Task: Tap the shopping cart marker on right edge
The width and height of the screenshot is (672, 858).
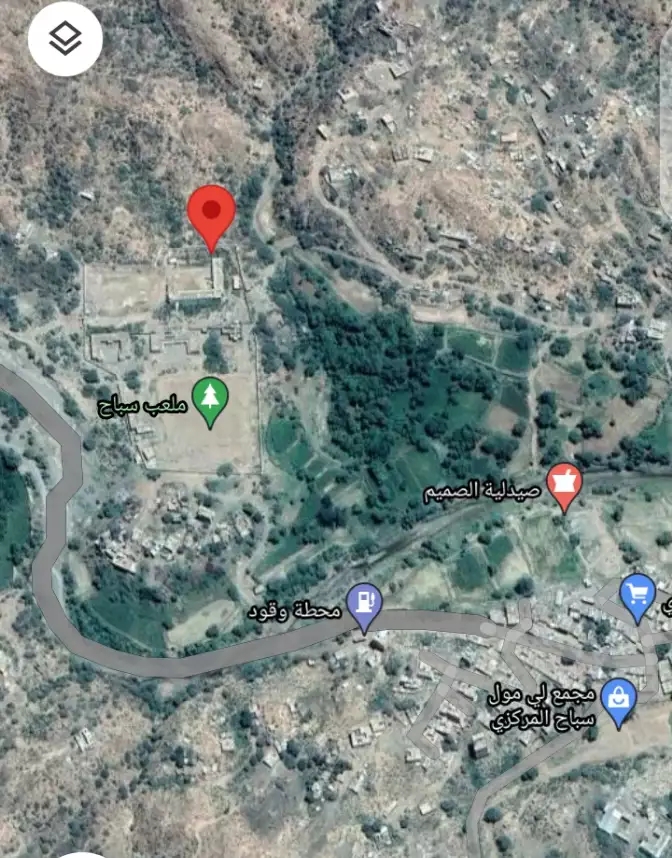Action: [637, 593]
